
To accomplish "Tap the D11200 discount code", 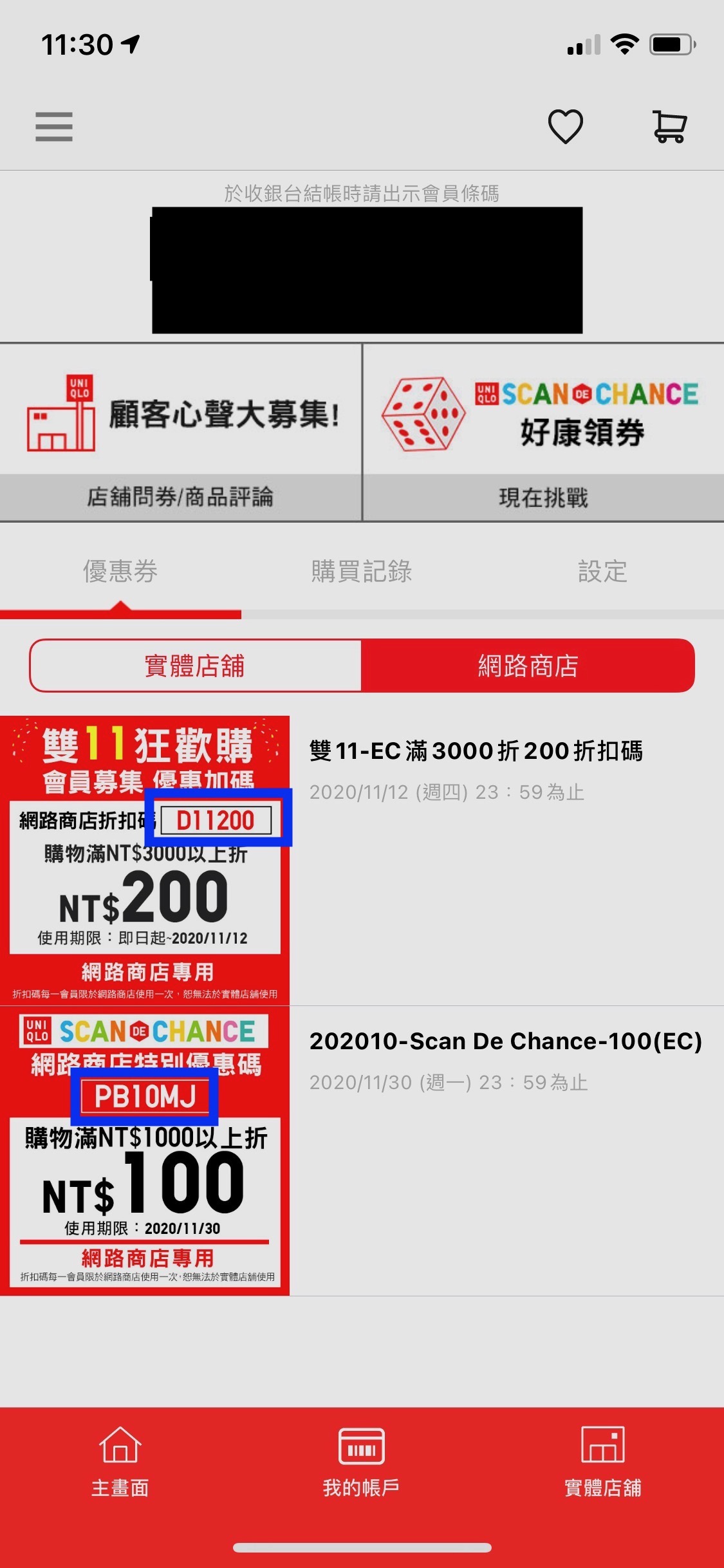I will point(217,819).
